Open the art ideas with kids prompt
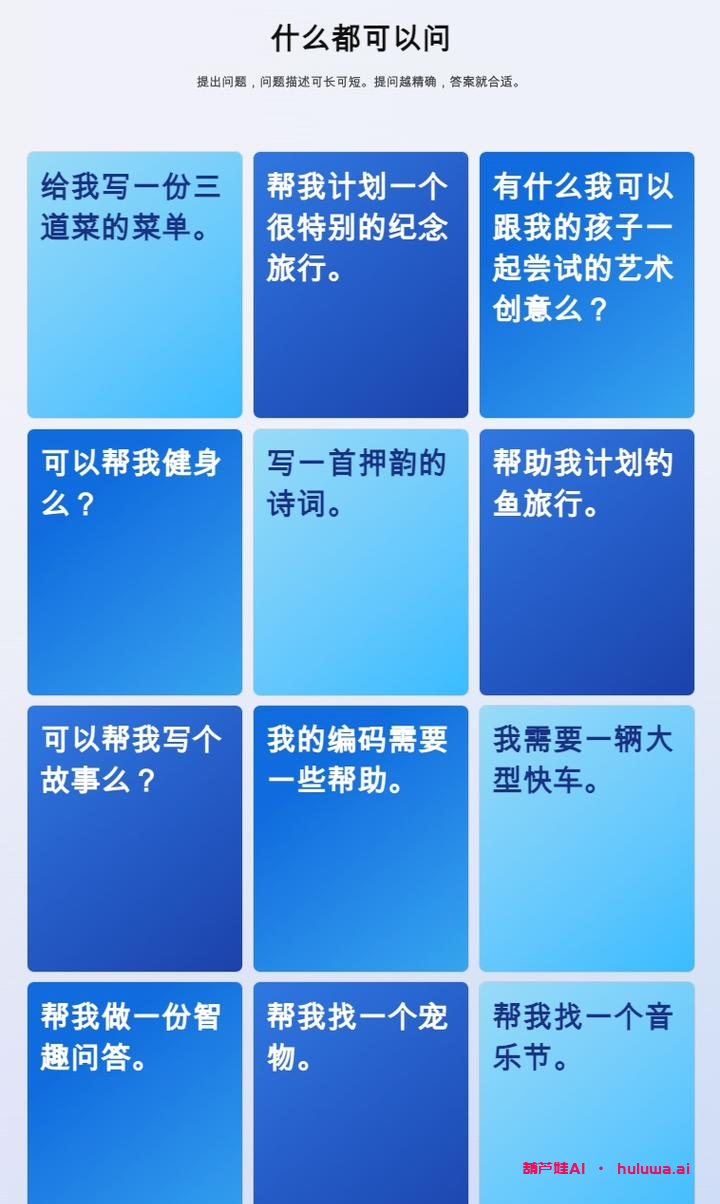The image size is (720, 1204). 586,285
